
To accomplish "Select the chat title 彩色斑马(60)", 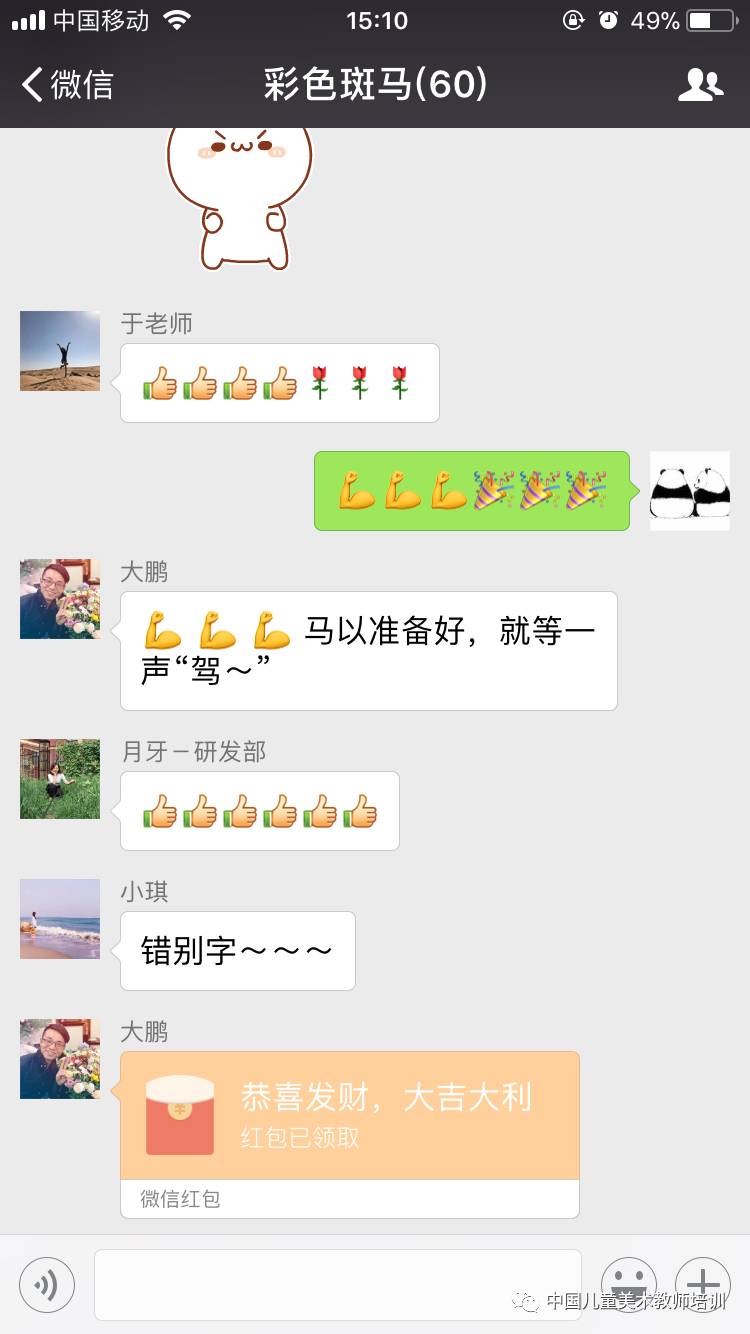I will pos(375,86).
